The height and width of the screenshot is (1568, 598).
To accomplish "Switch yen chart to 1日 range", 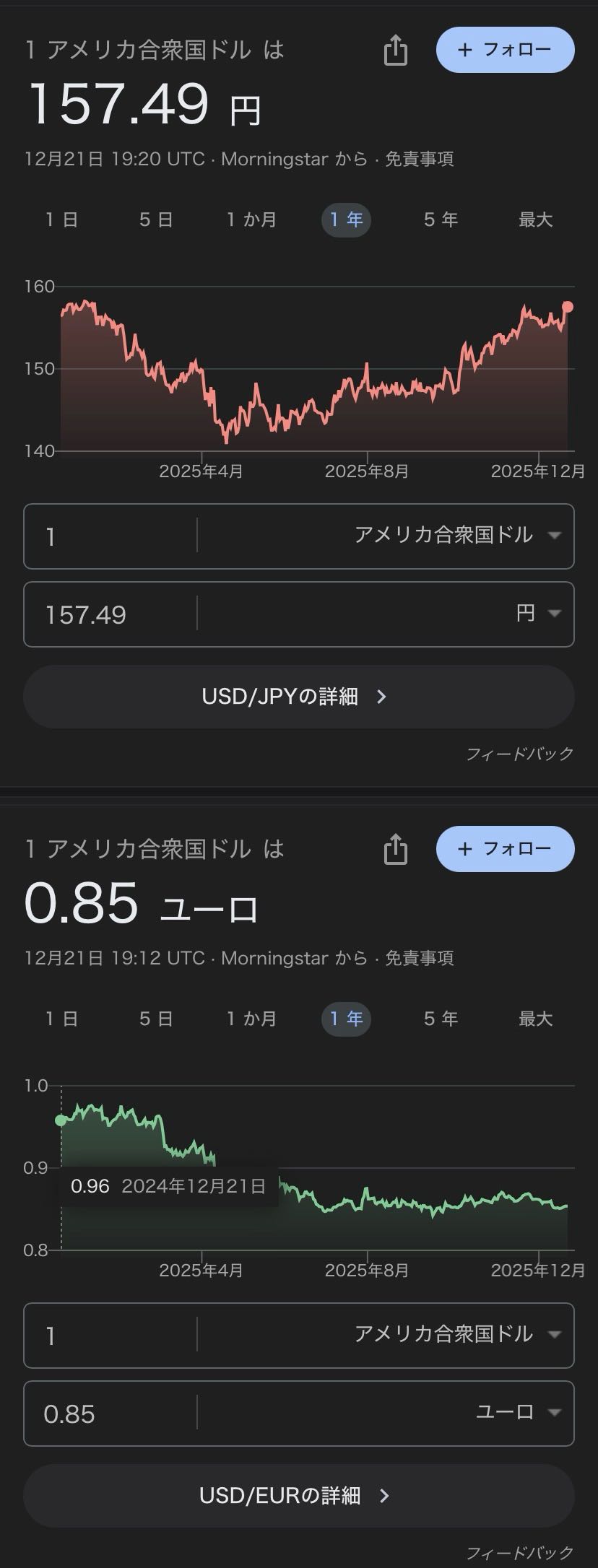I will 61,219.
